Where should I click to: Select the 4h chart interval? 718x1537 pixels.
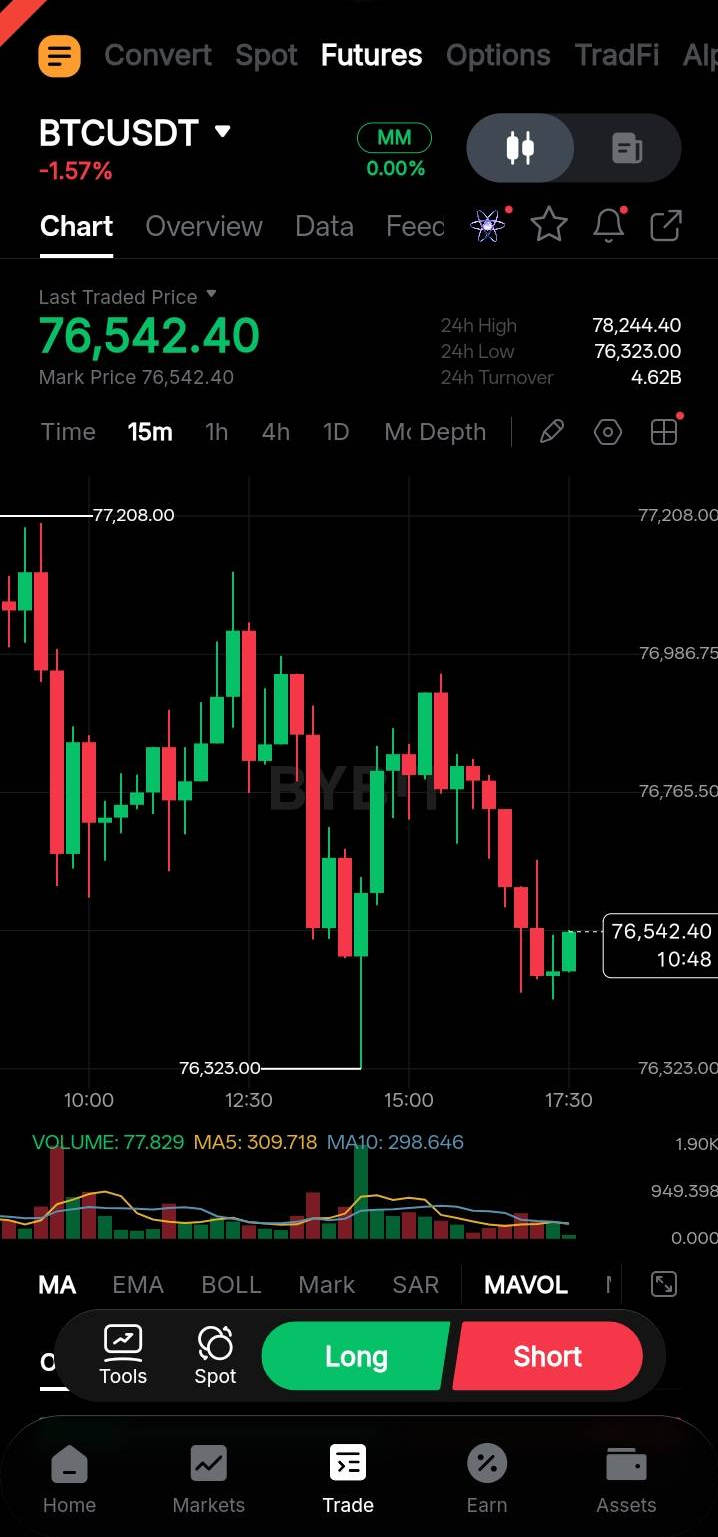pos(276,432)
